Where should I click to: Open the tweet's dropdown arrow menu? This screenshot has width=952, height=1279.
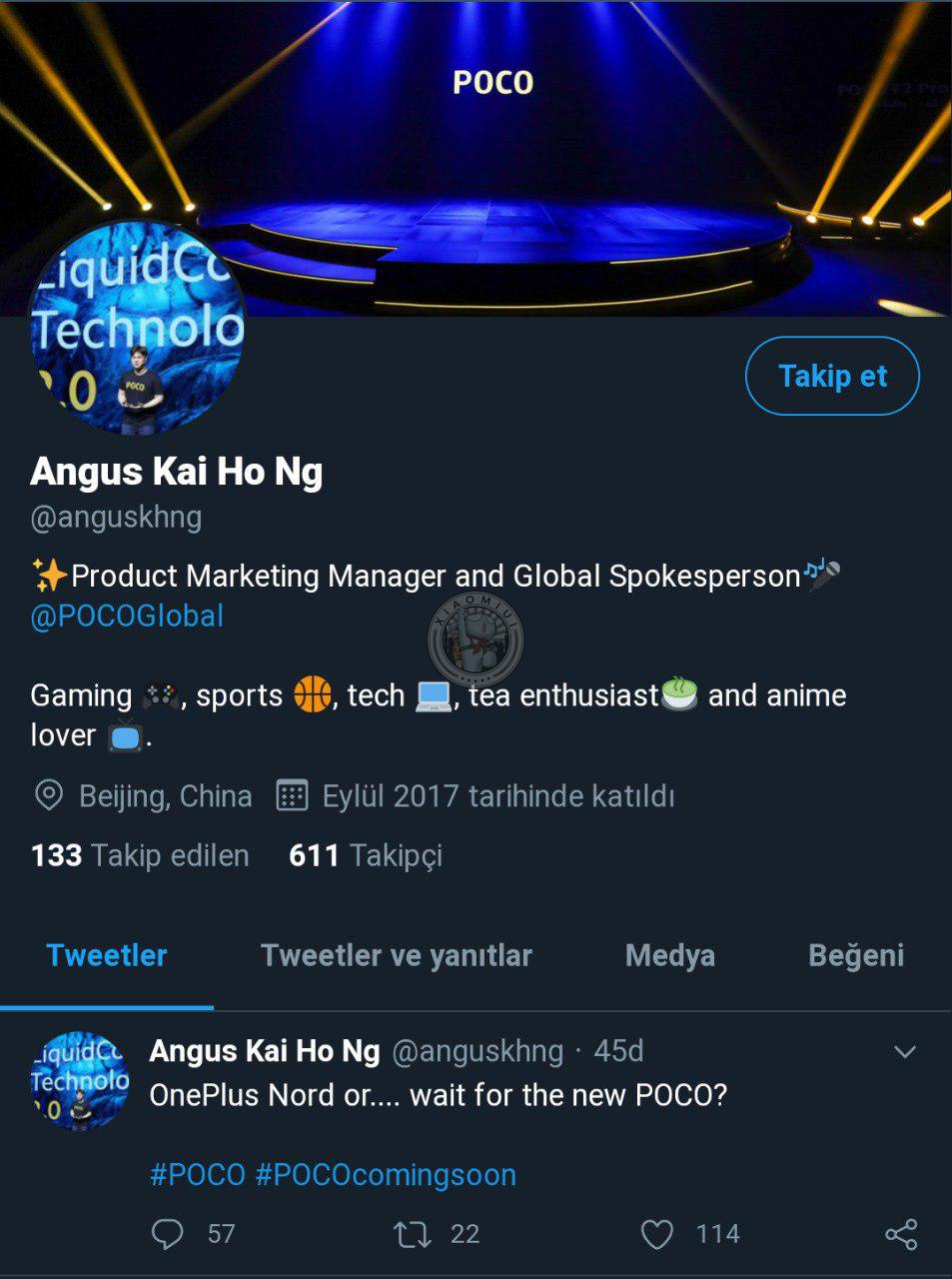904,1051
